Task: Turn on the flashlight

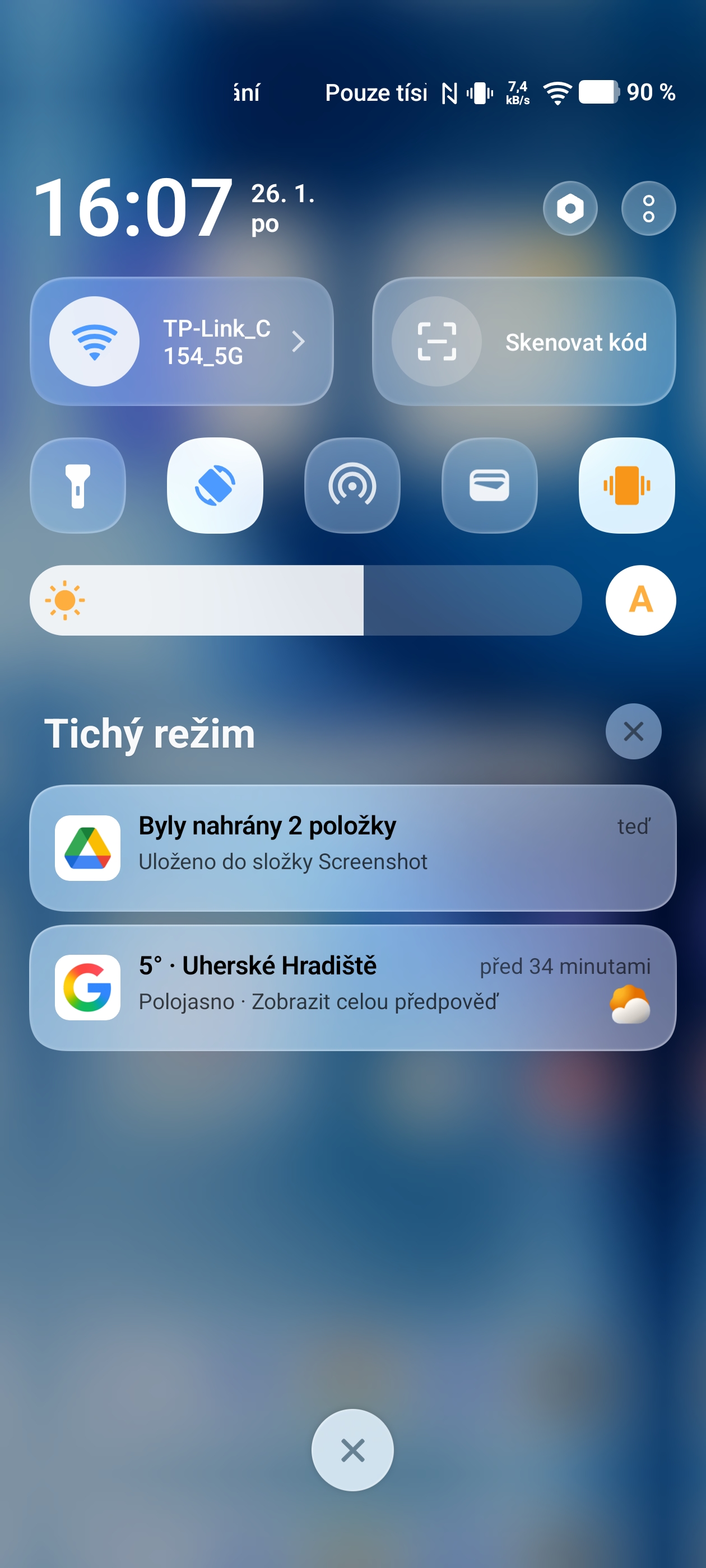Action: pyautogui.click(x=78, y=486)
